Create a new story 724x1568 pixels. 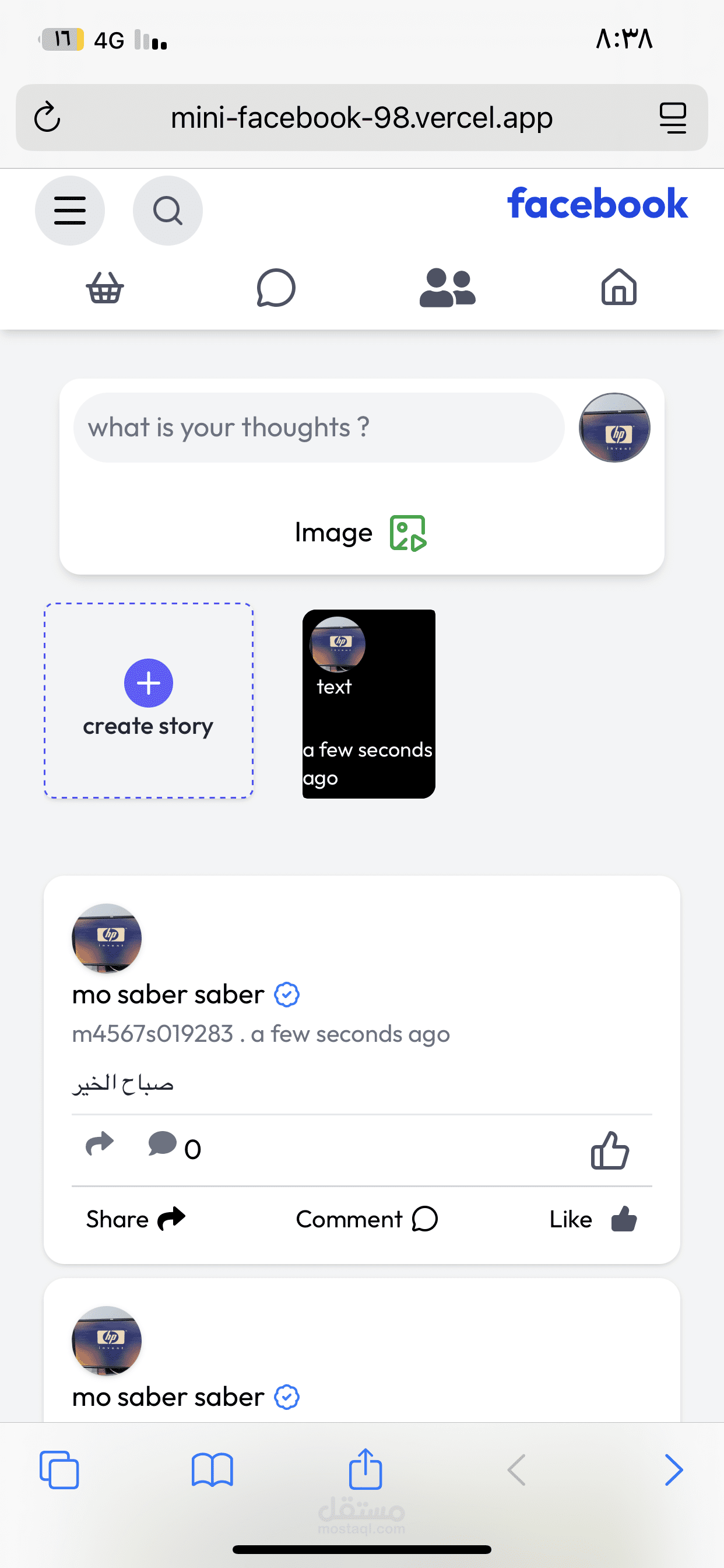coord(149,700)
